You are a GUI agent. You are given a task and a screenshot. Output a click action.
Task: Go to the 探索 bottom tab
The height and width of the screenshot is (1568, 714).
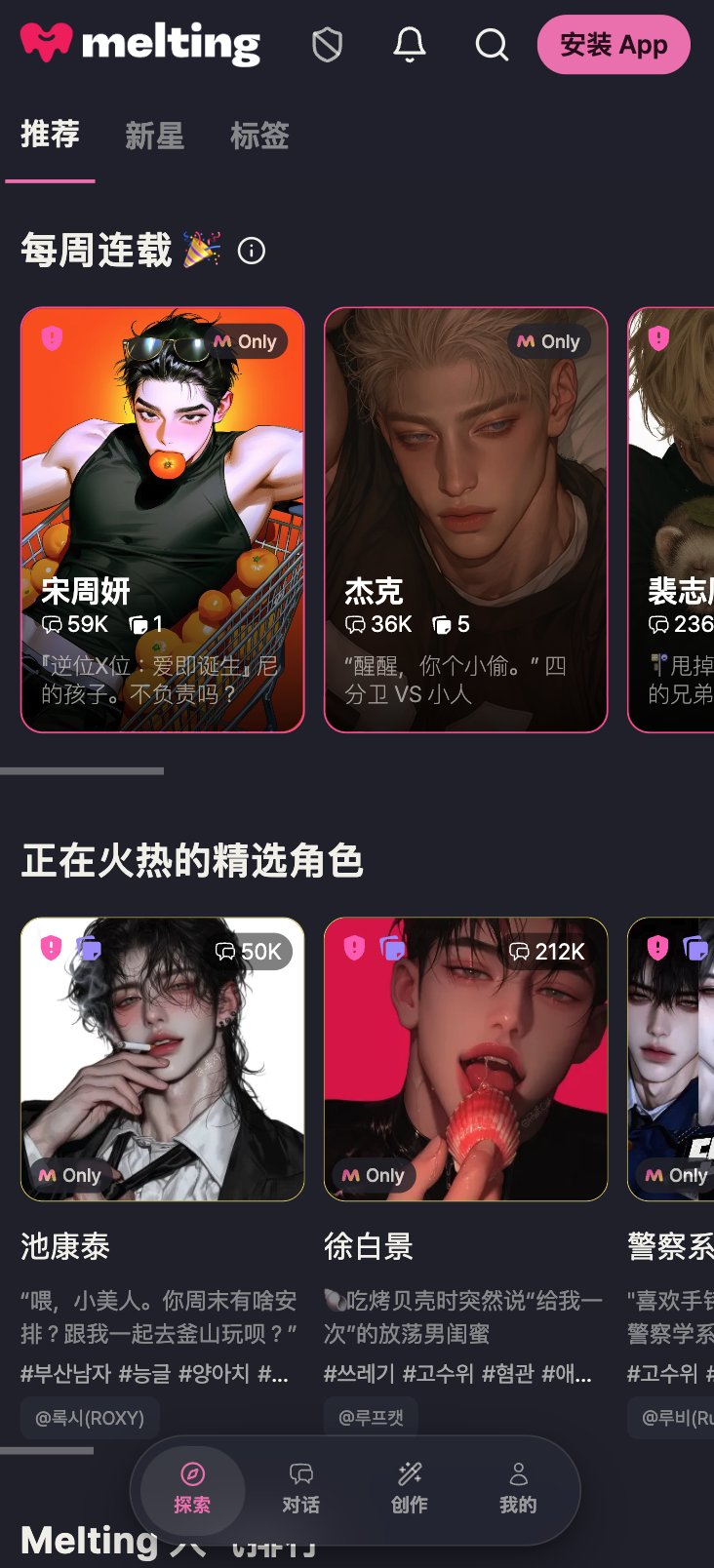(192, 1489)
